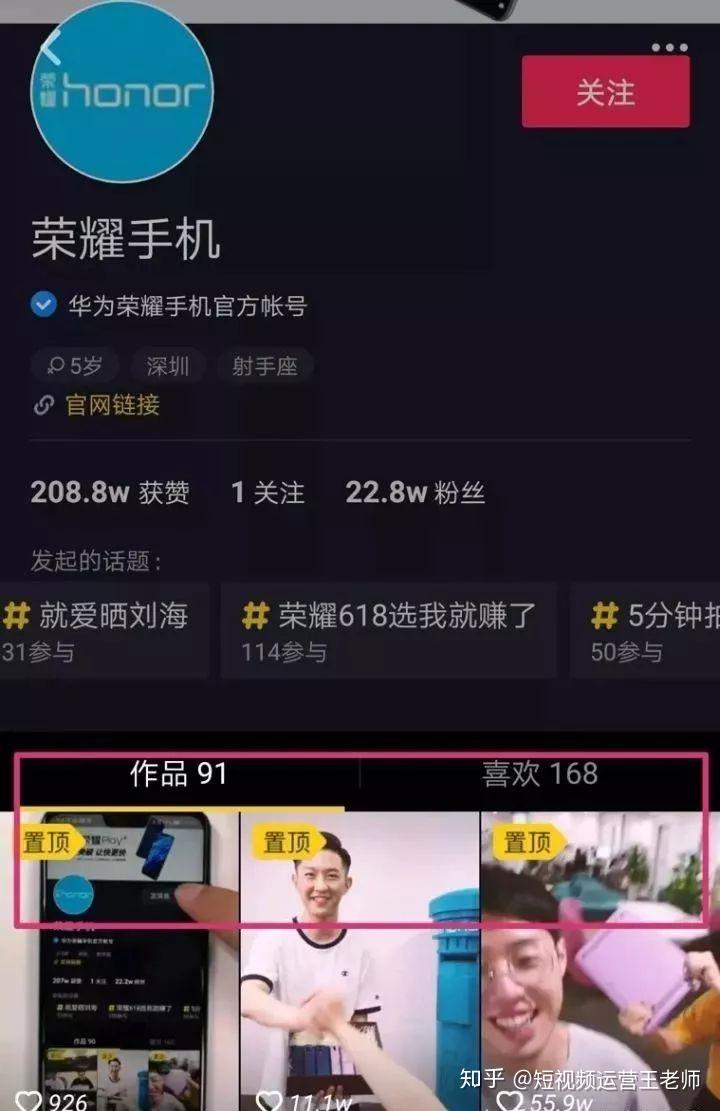View the honor profile avatar

pos(122,92)
